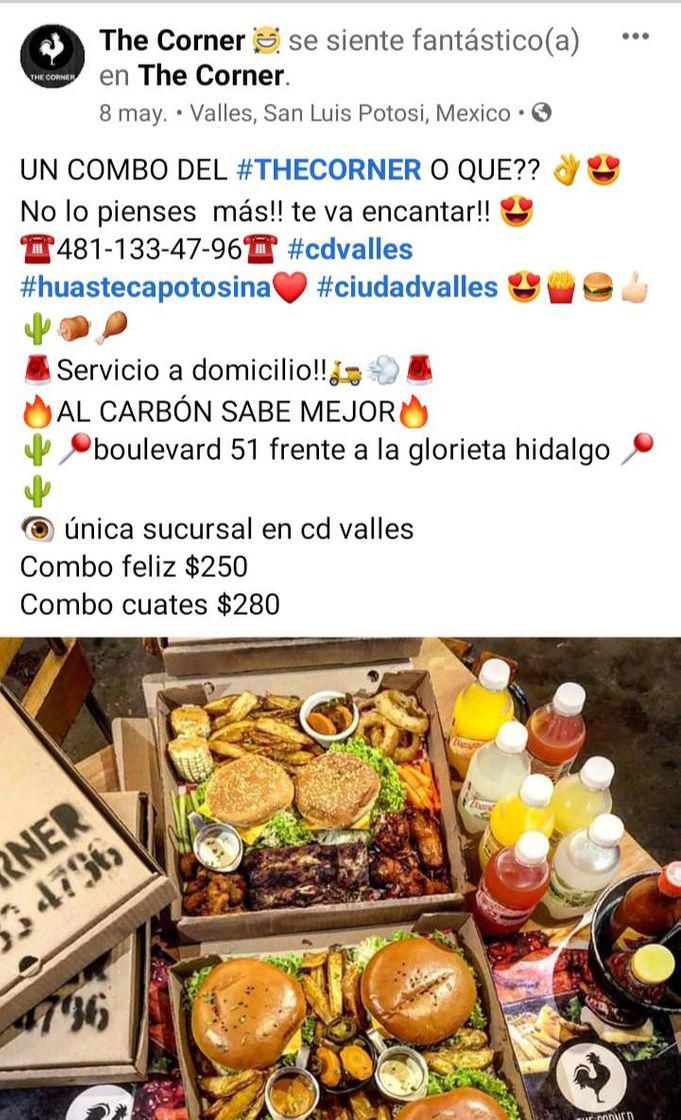Image resolution: width=681 pixels, height=1120 pixels.
Task: Open the #THECORNER hashtag
Action: pos(328,170)
